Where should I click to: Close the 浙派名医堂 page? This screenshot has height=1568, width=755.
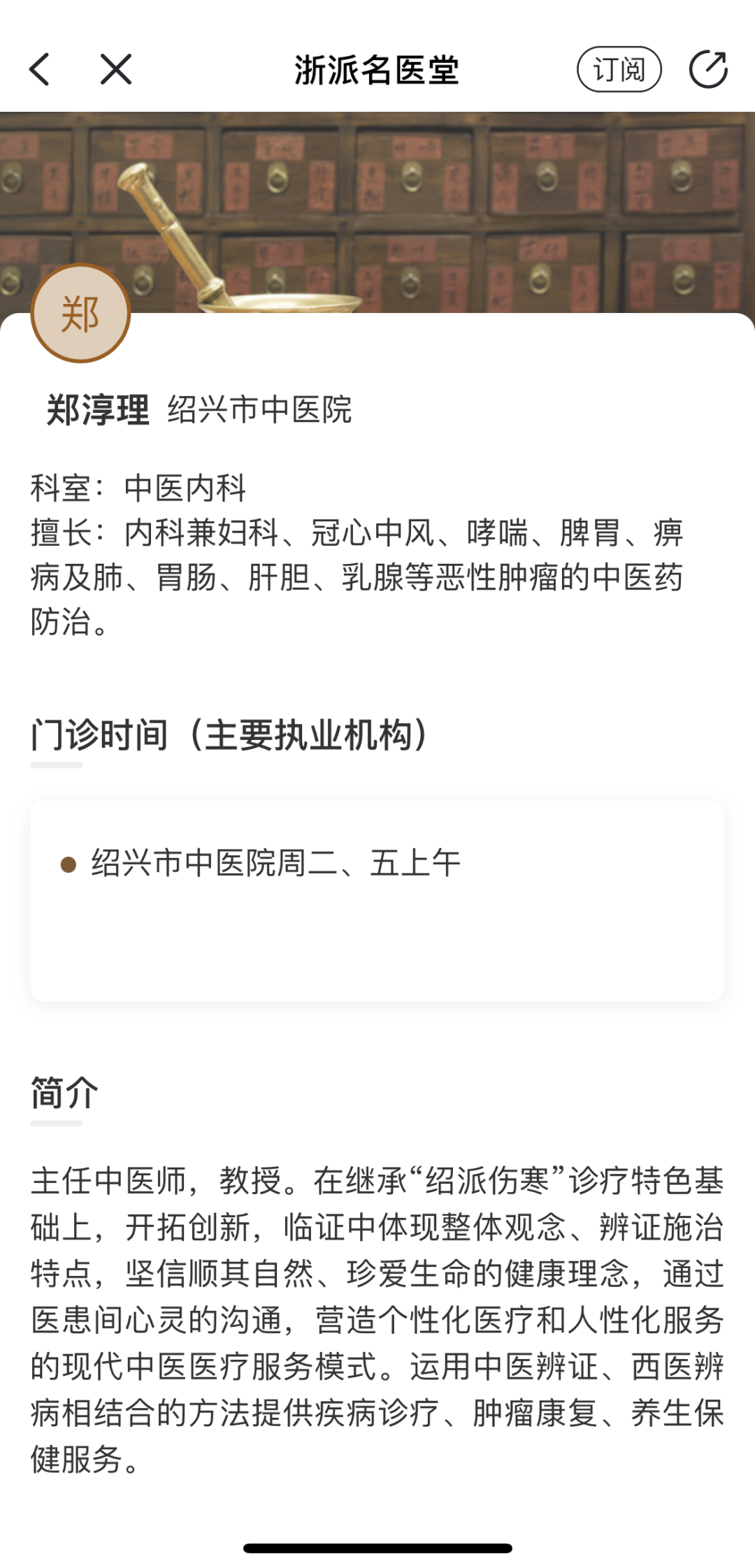coord(115,70)
